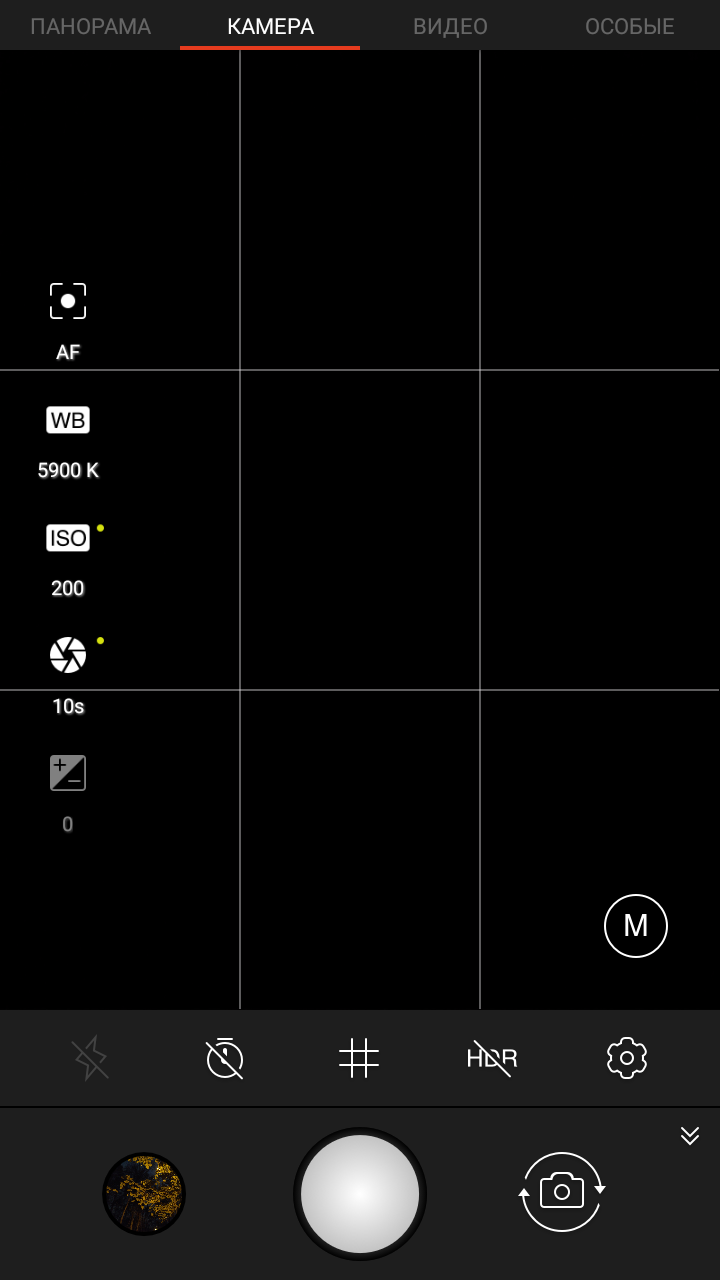Switch to the ПАНОРАМА tab

point(90,26)
